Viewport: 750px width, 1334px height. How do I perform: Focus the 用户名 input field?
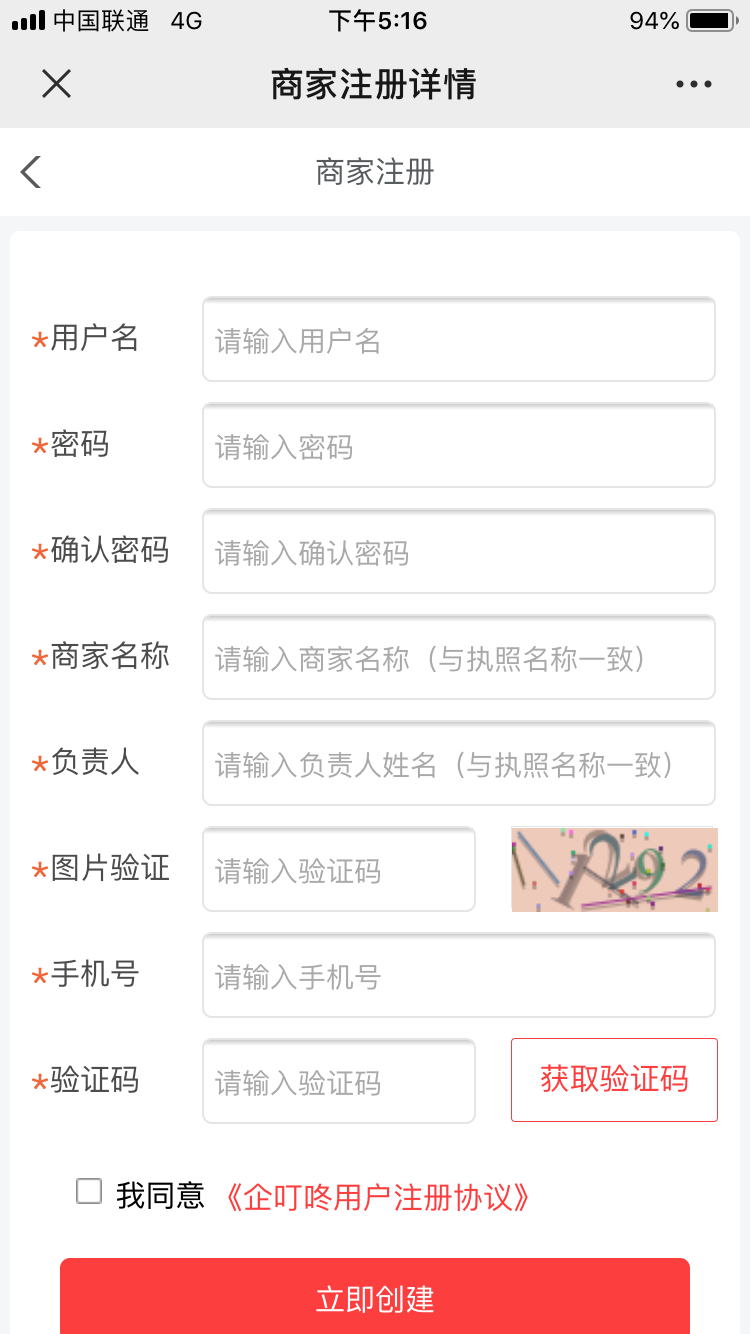[459, 339]
